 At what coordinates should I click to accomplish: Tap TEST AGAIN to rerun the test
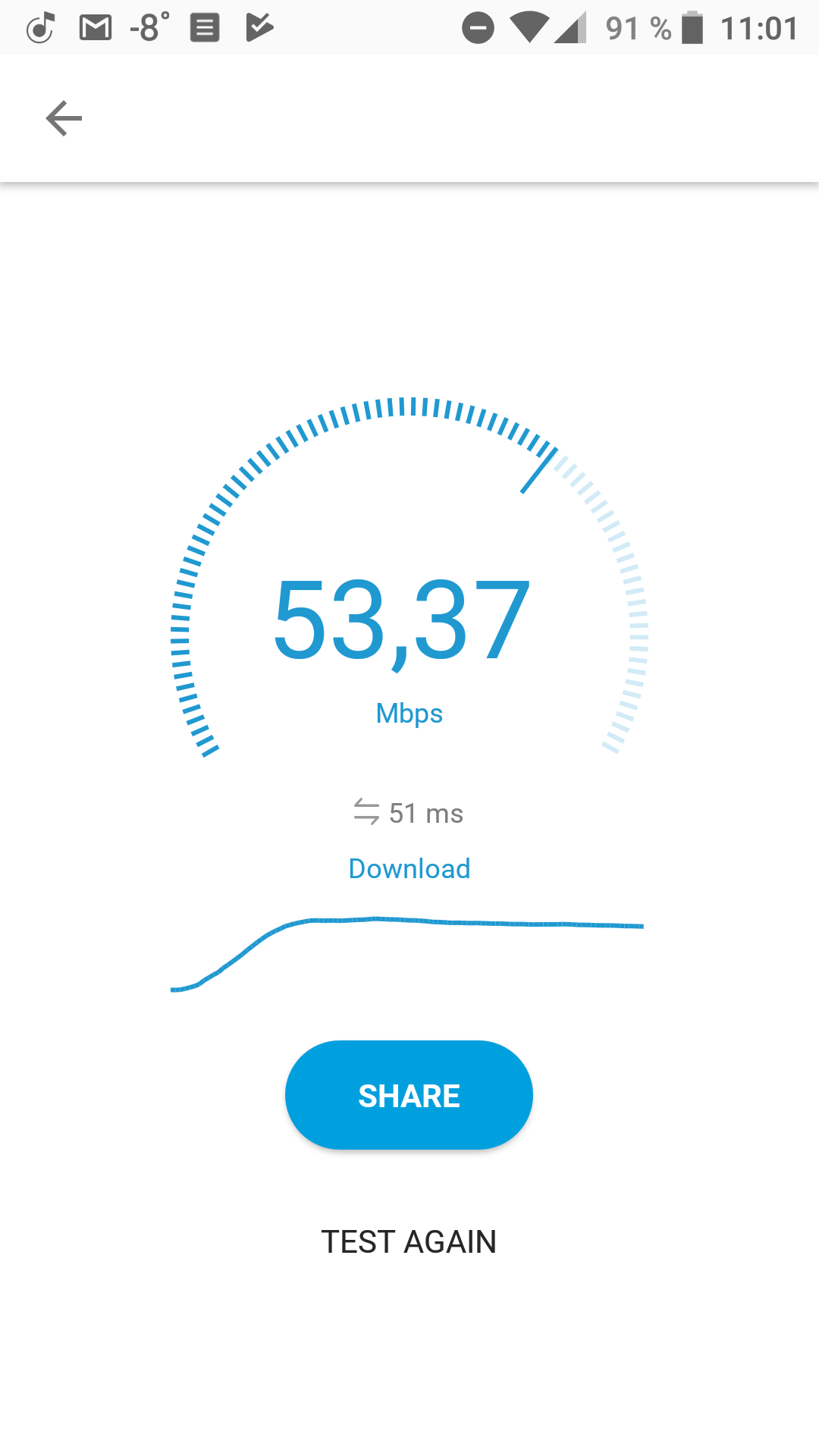tap(409, 1242)
